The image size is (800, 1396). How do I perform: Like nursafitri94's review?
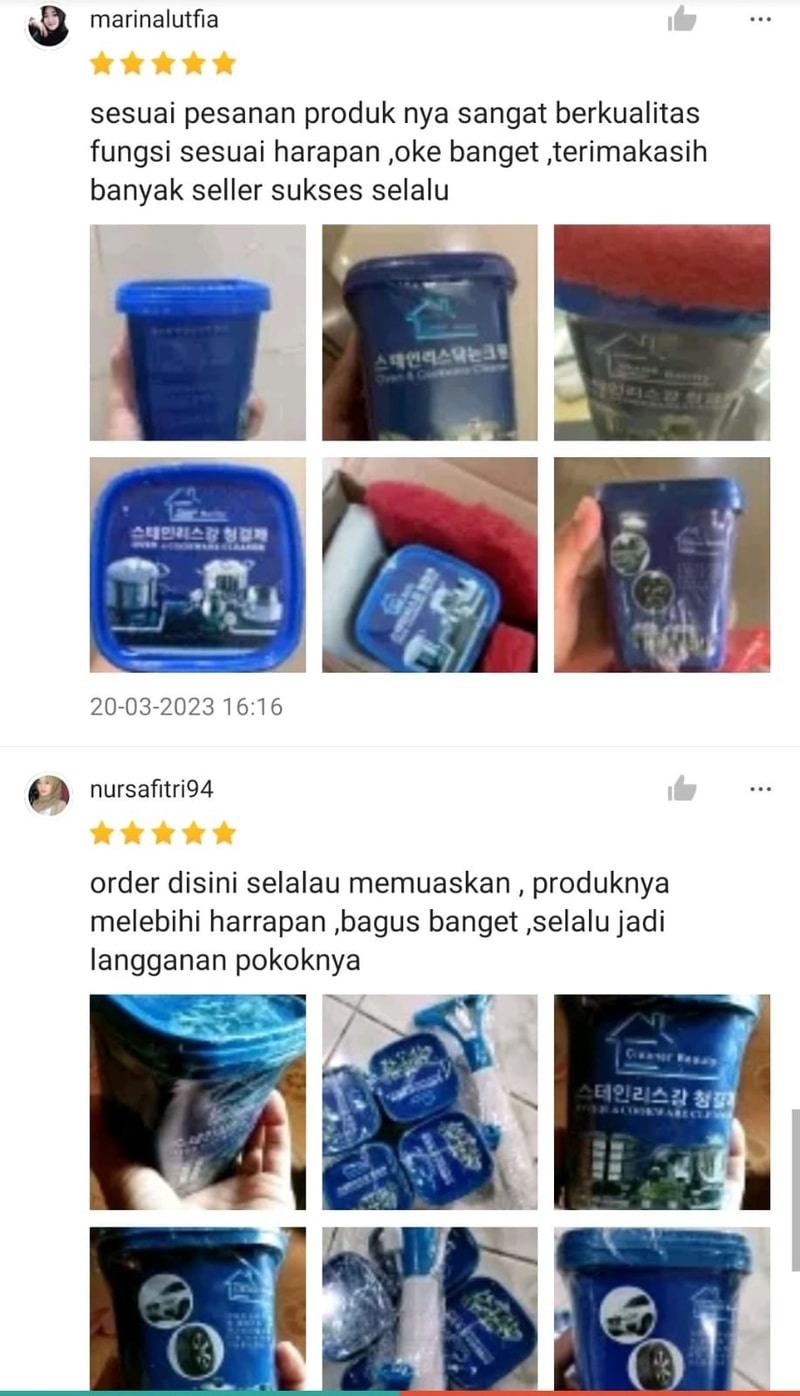tap(681, 789)
